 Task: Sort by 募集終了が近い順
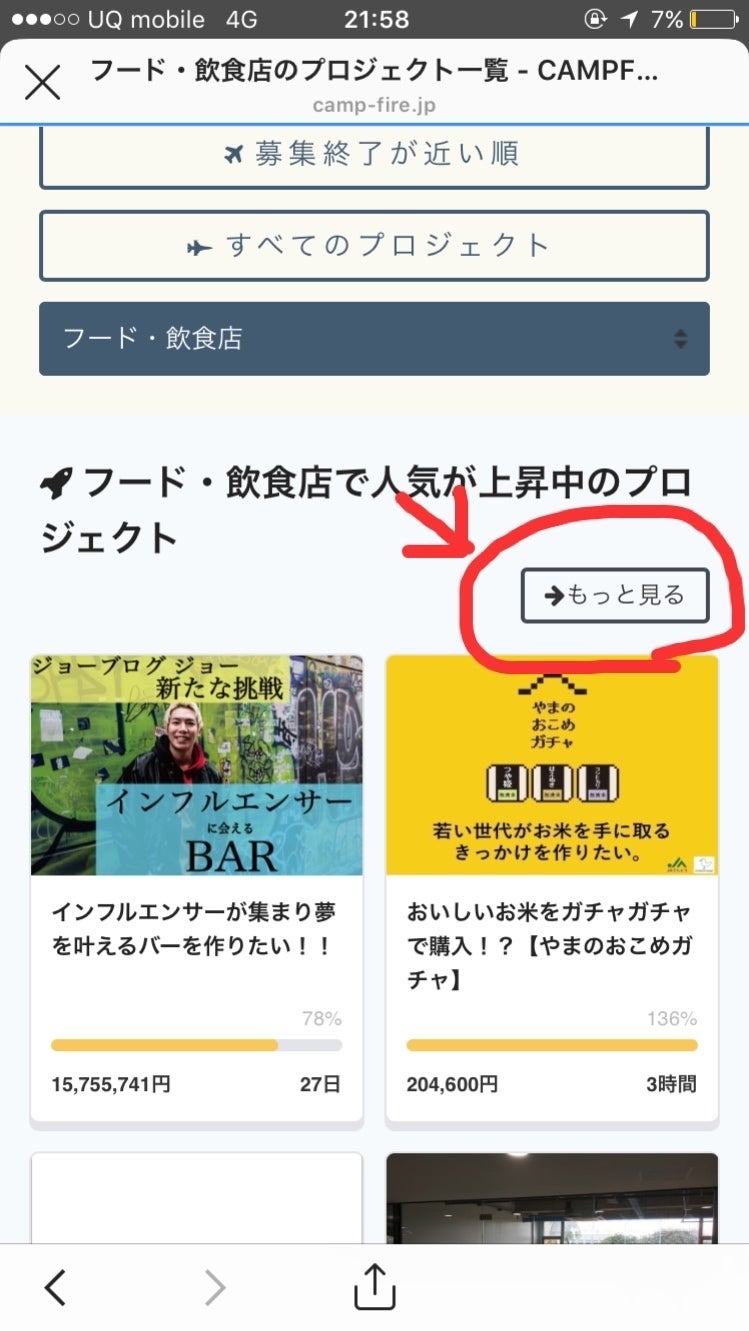coord(374,155)
